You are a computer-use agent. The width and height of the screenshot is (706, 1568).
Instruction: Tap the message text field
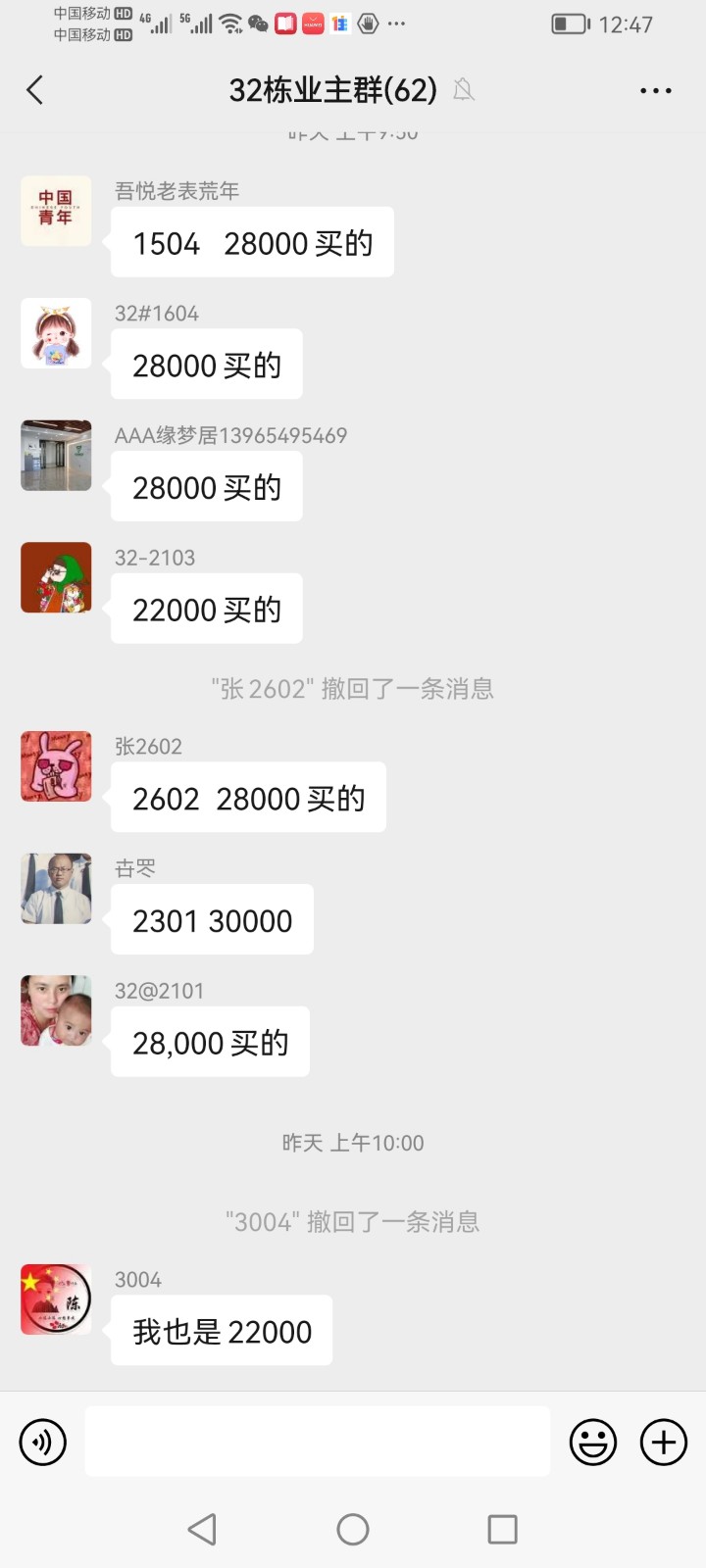coord(317,1442)
